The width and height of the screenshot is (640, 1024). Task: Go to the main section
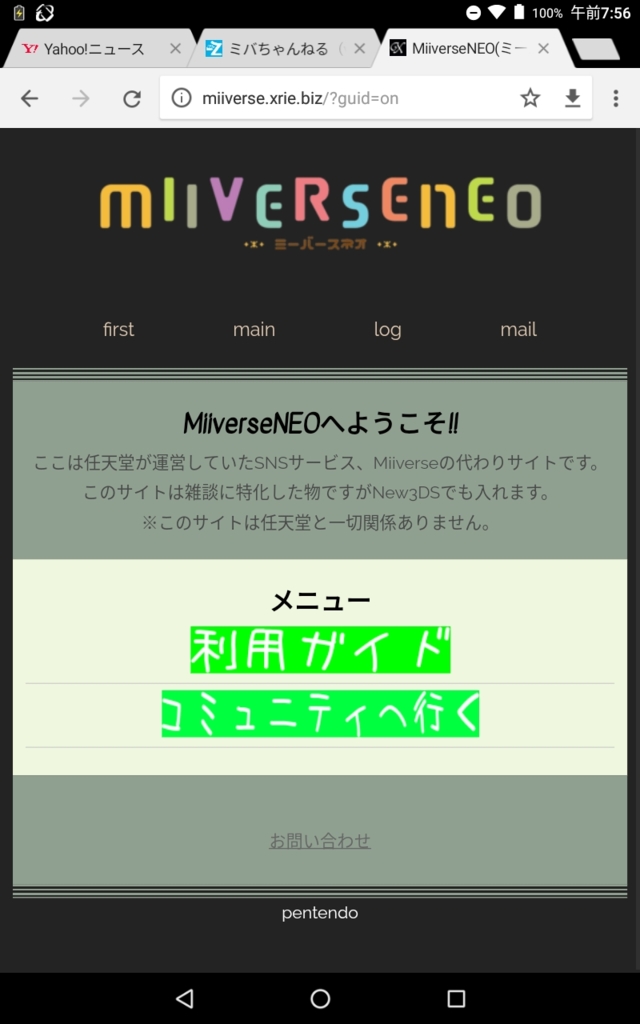[x=254, y=329]
